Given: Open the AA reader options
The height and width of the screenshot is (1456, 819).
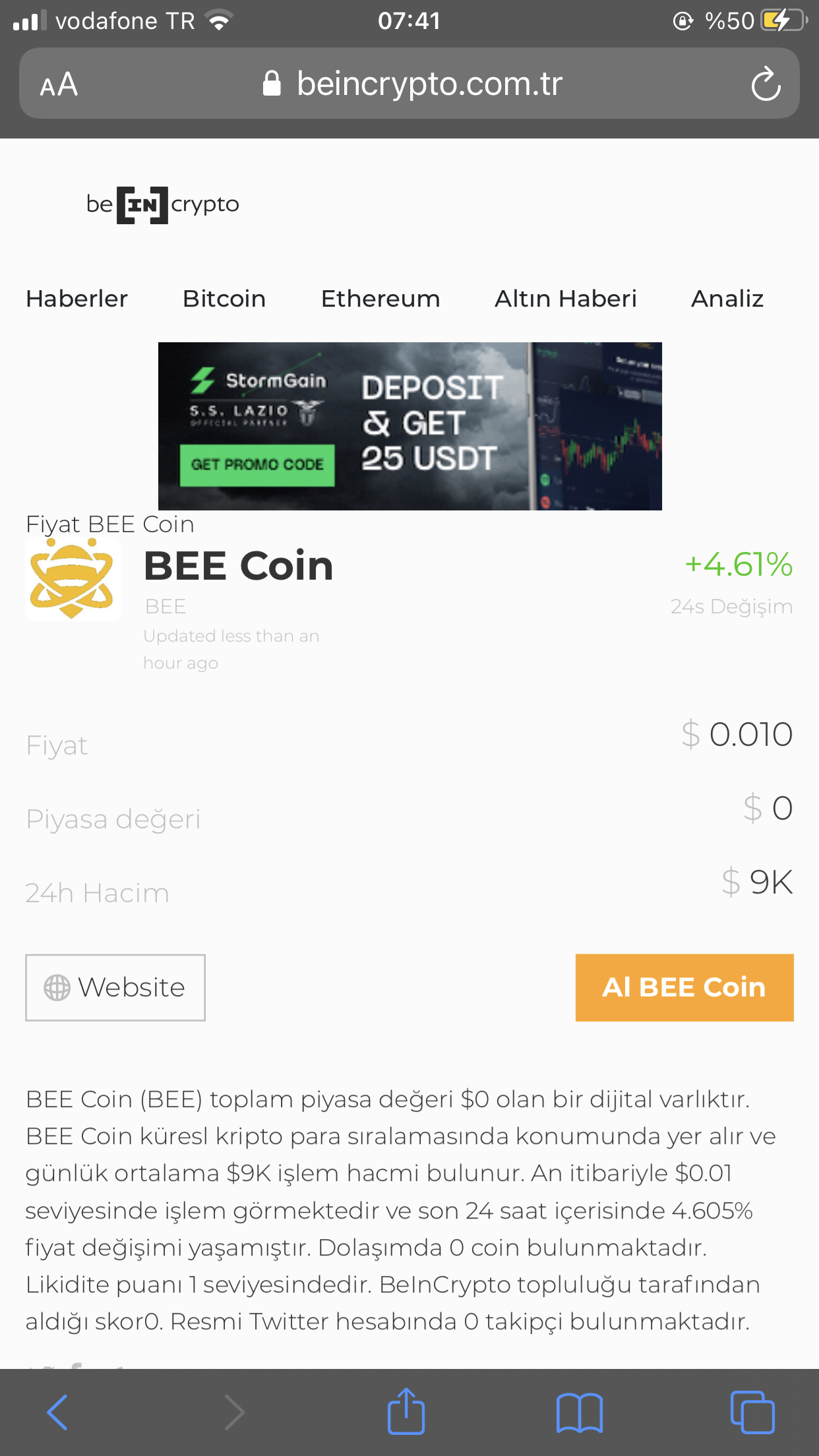Looking at the screenshot, I should click(x=59, y=84).
